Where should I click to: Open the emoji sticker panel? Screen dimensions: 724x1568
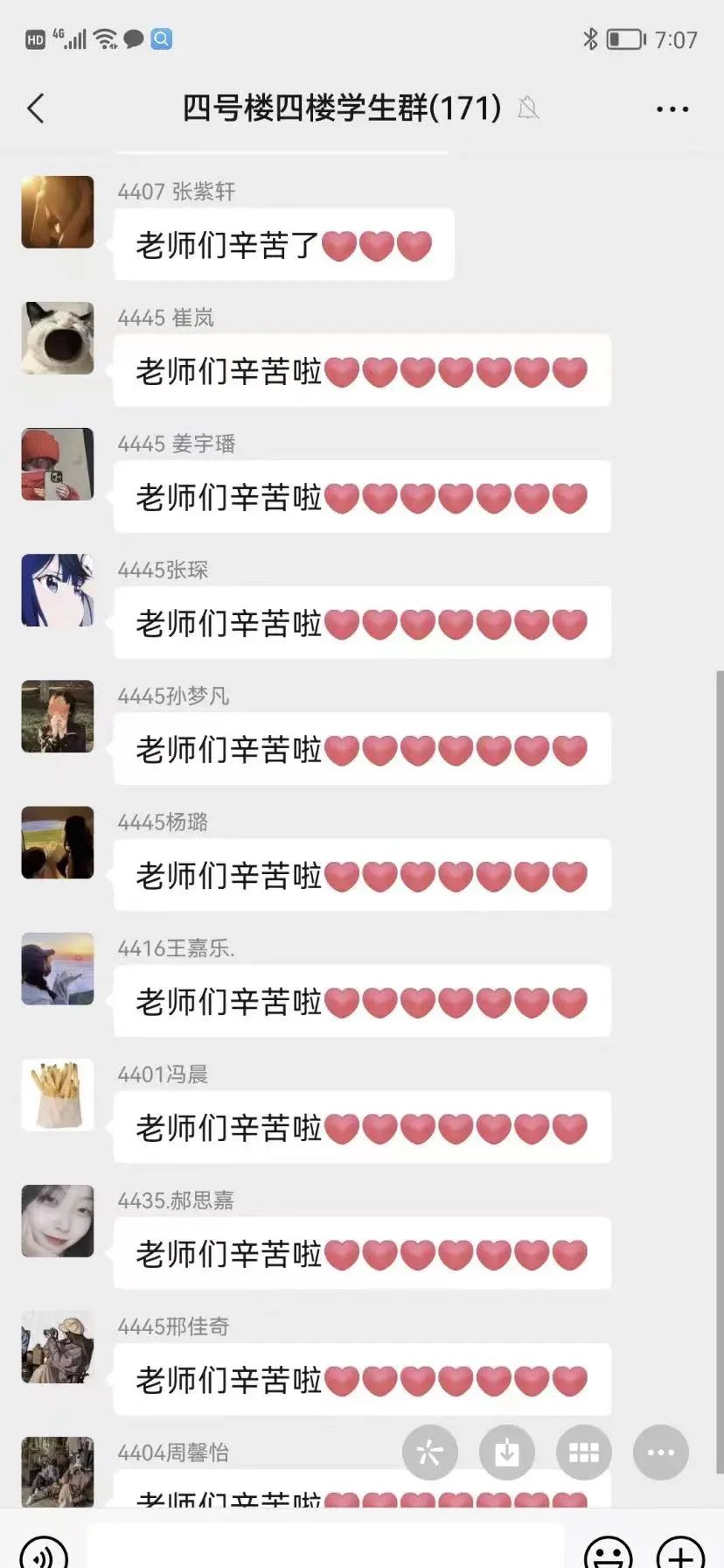click(x=608, y=1550)
